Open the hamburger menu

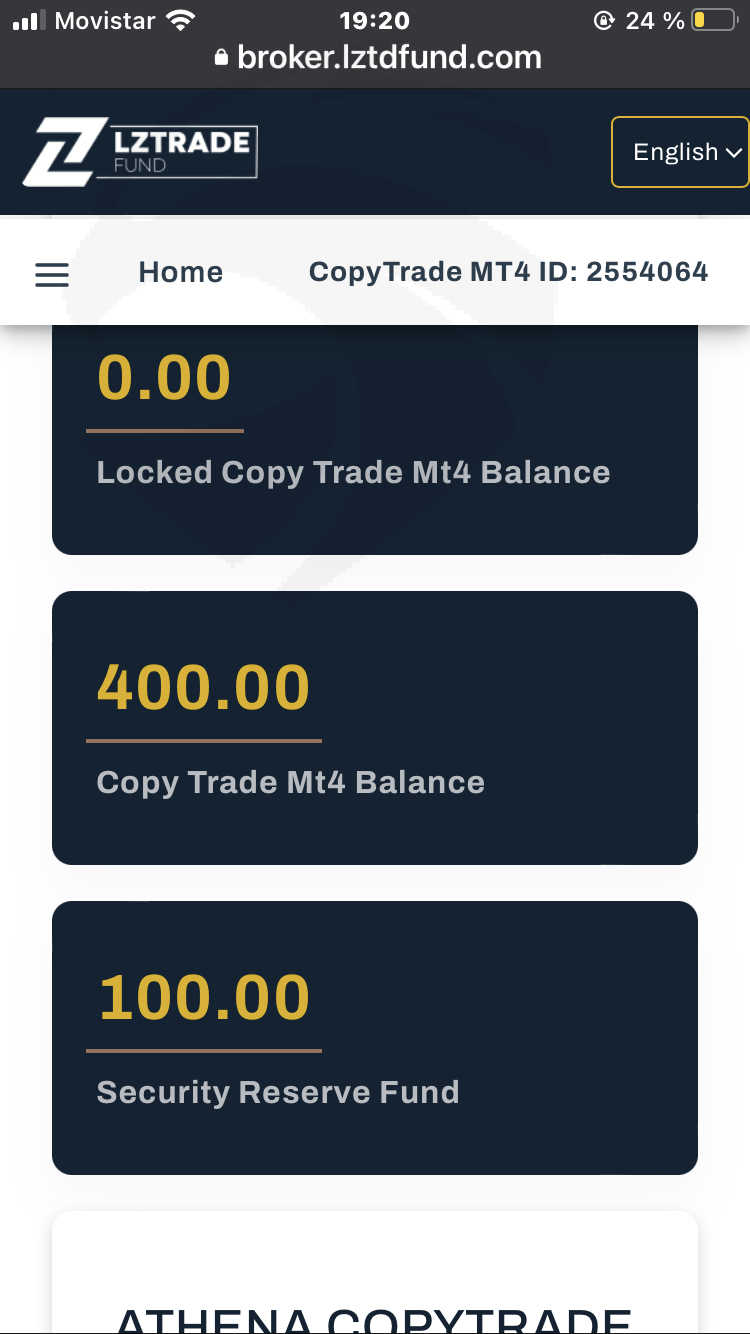[x=52, y=275]
